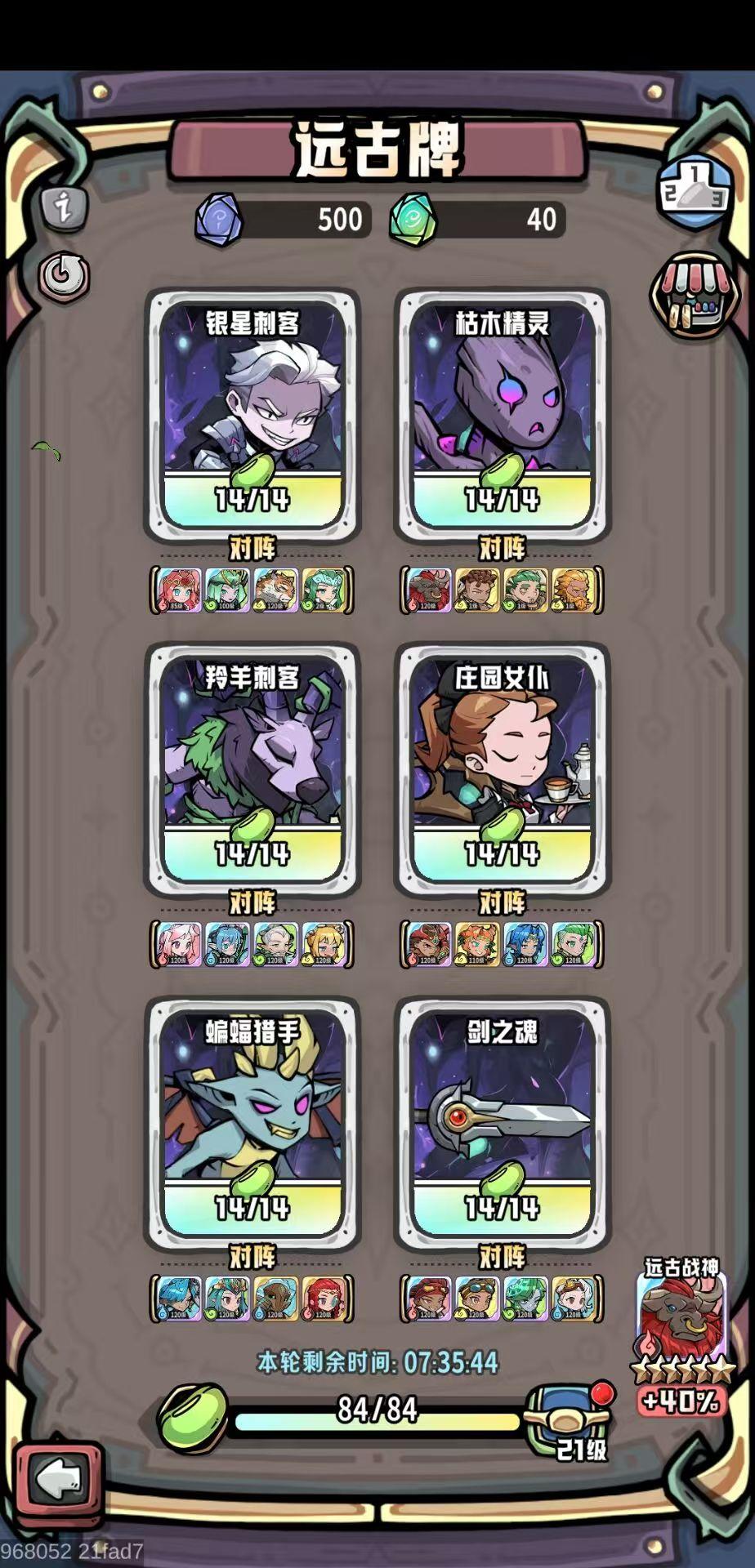Tap the blue gem currency icon
755x1568 pixels.
click(218, 218)
